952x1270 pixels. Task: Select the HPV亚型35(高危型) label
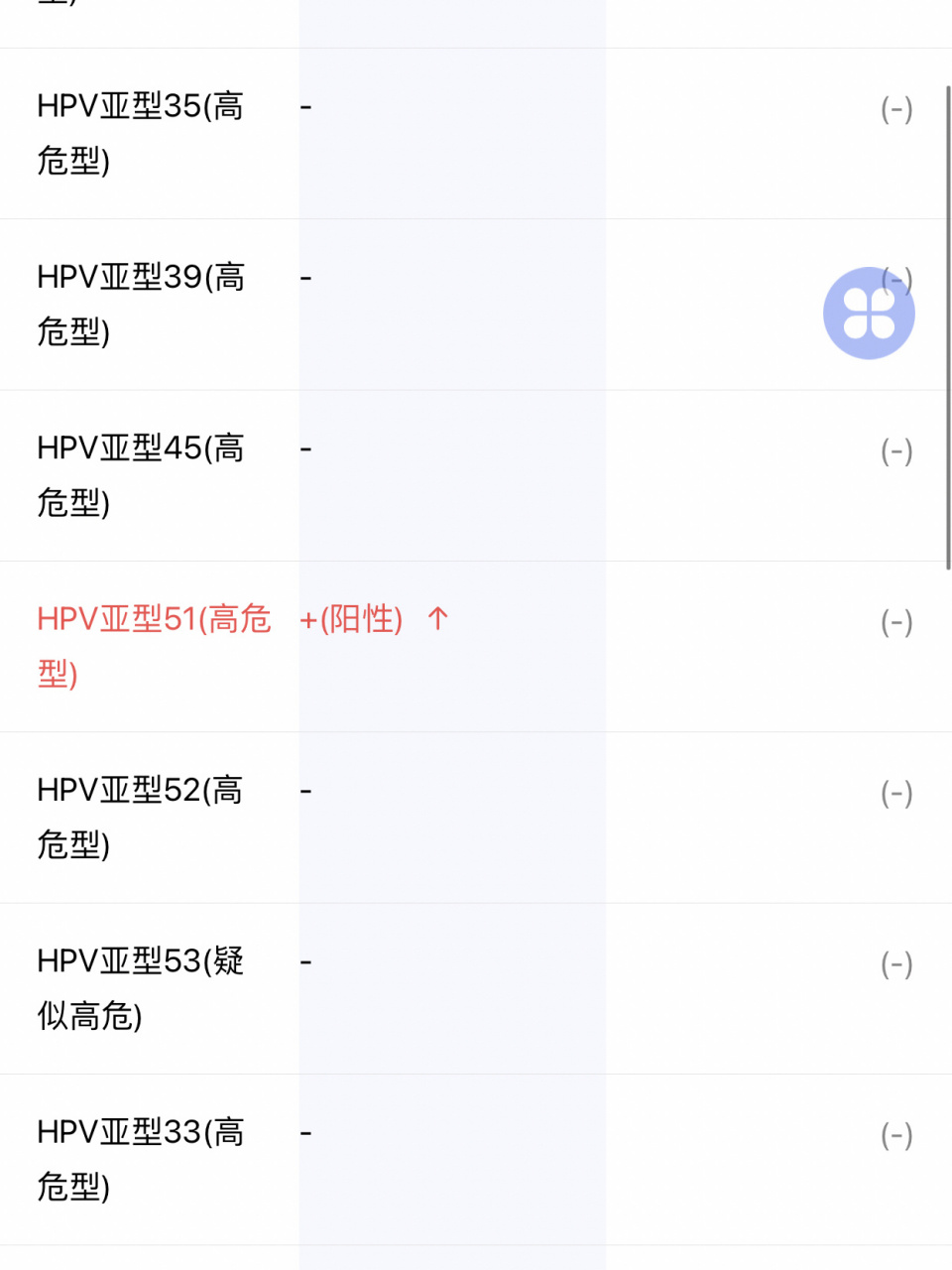140,132
